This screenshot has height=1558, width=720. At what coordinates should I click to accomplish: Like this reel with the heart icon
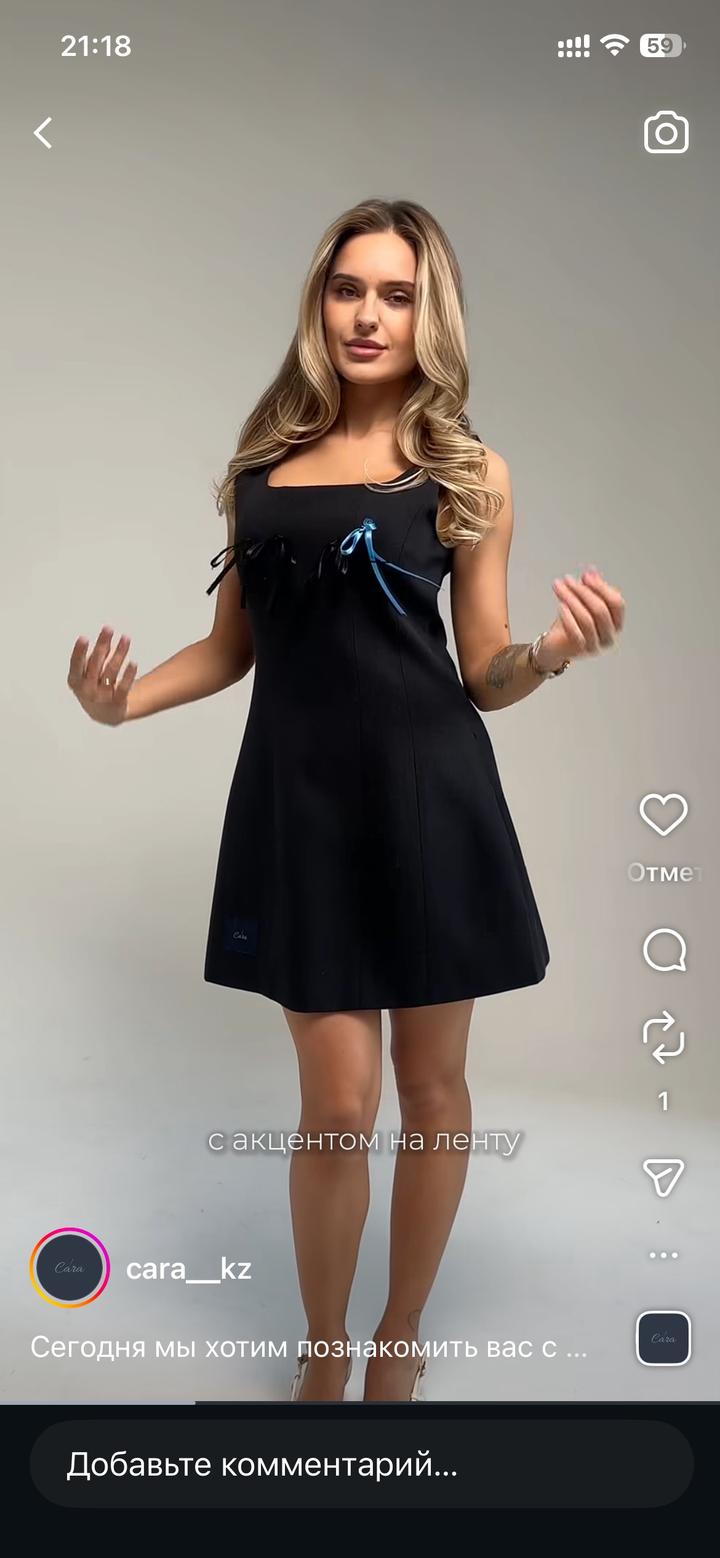(664, 815)
